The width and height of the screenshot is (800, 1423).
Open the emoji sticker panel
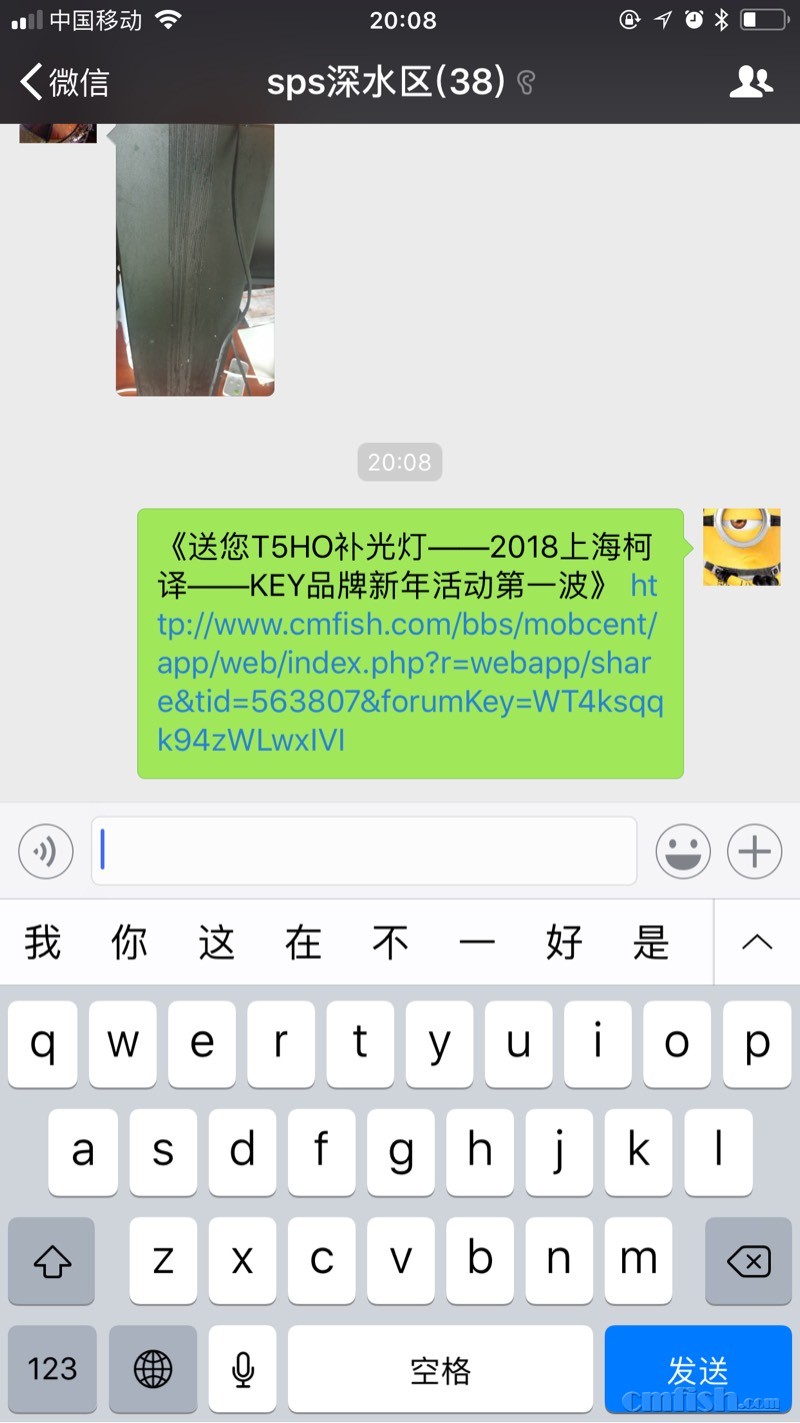[x=683, y=851]
